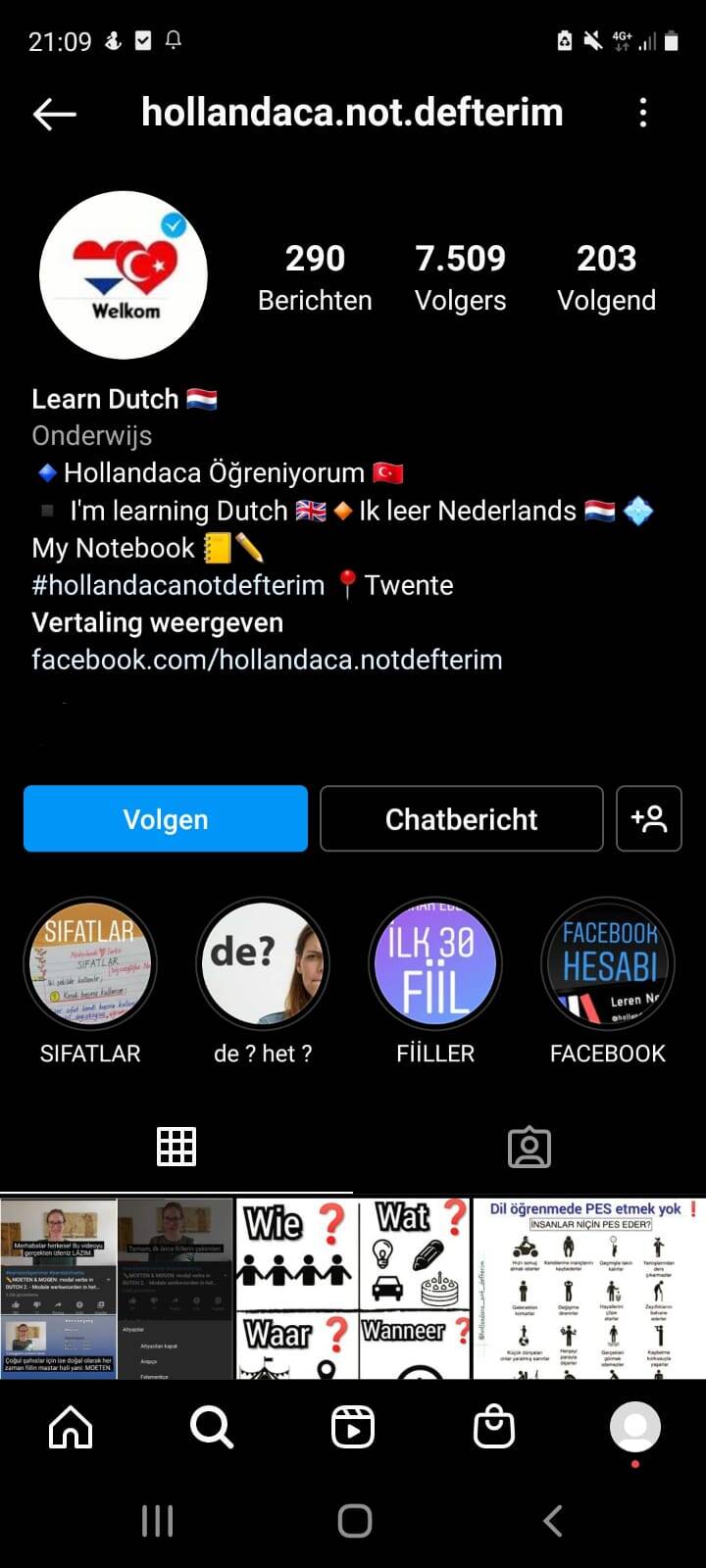The width and height of the screenshot is (706, 1568).
Task: View the 203 Volgend list
Action: click(606, 277)
